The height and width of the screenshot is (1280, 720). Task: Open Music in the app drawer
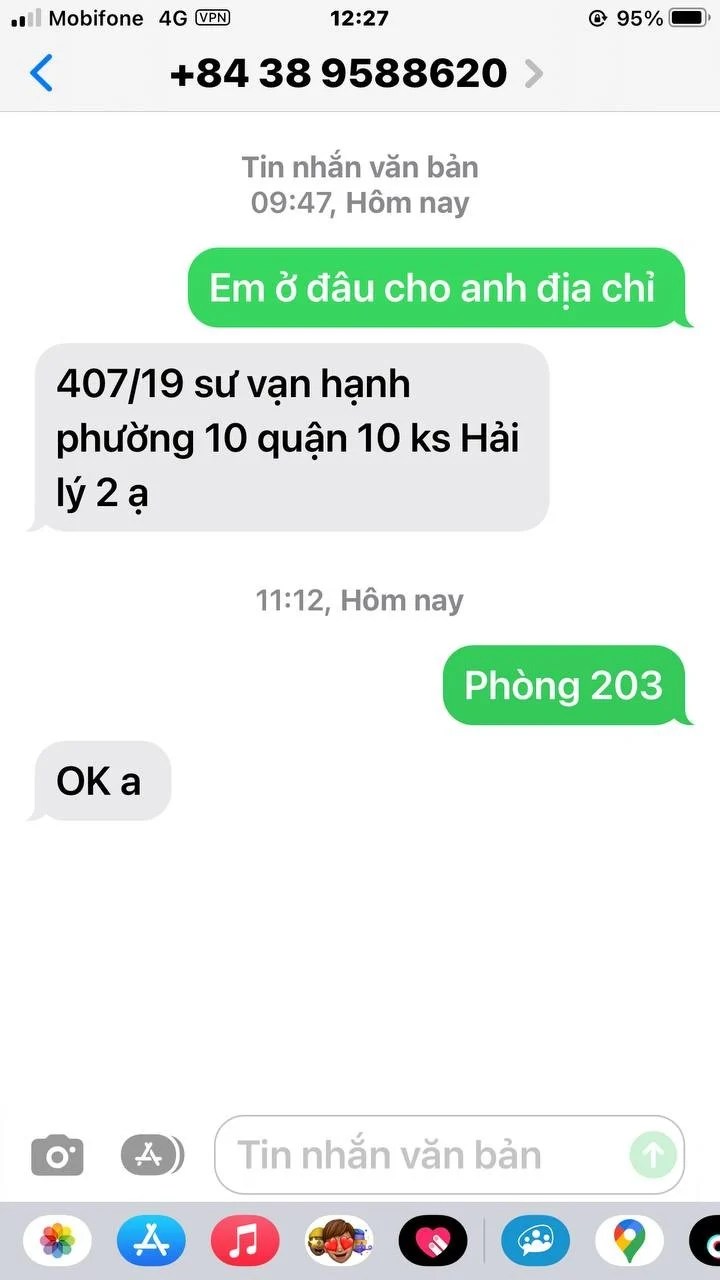pyautogui.click(x=245, y=1242)
